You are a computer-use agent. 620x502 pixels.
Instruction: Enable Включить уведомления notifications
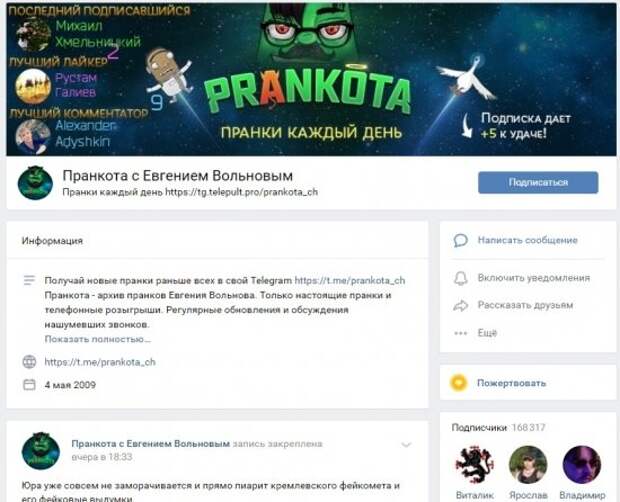pos(532,277)
